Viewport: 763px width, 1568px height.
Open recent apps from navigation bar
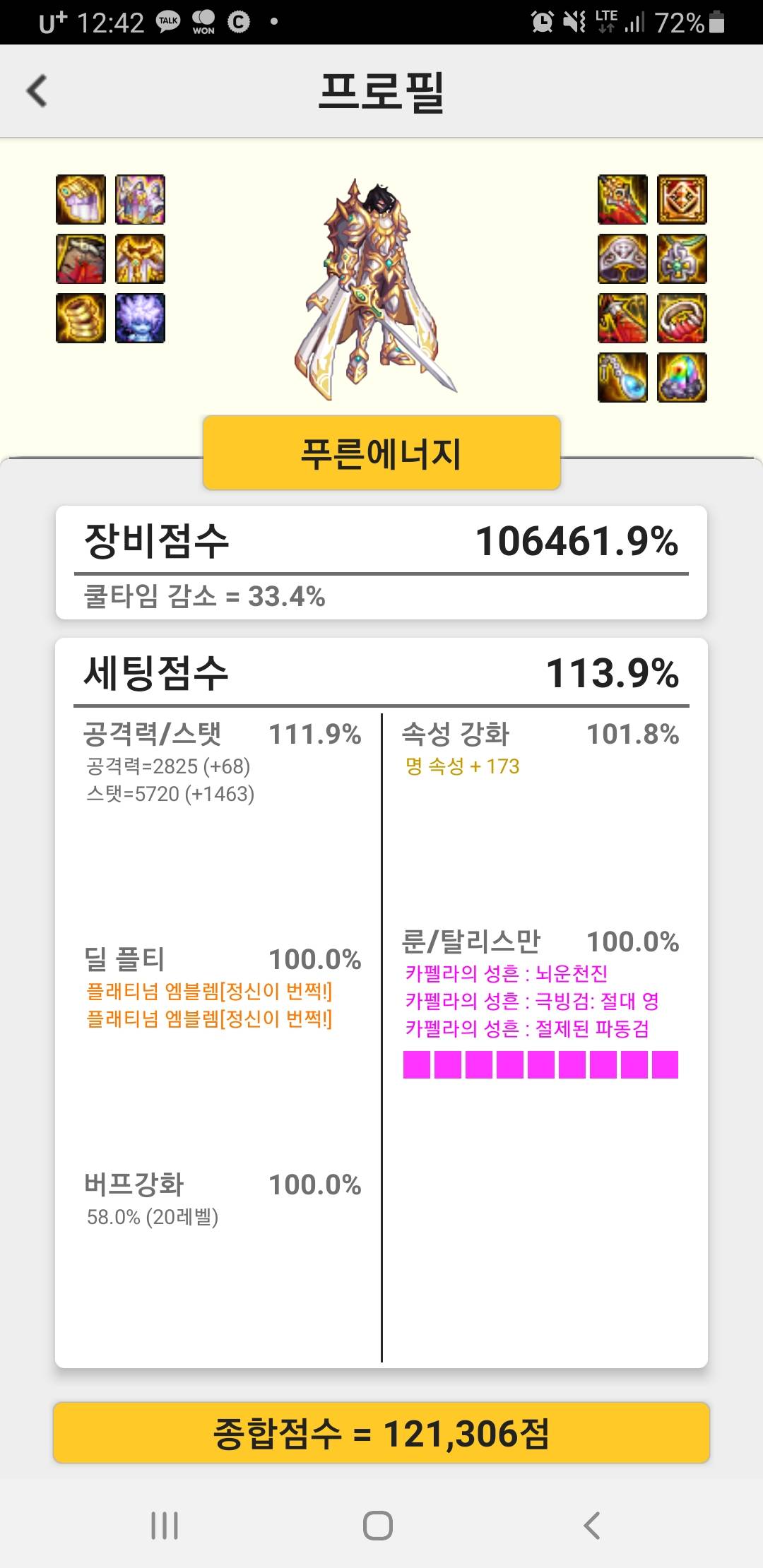click(165, 1526)
